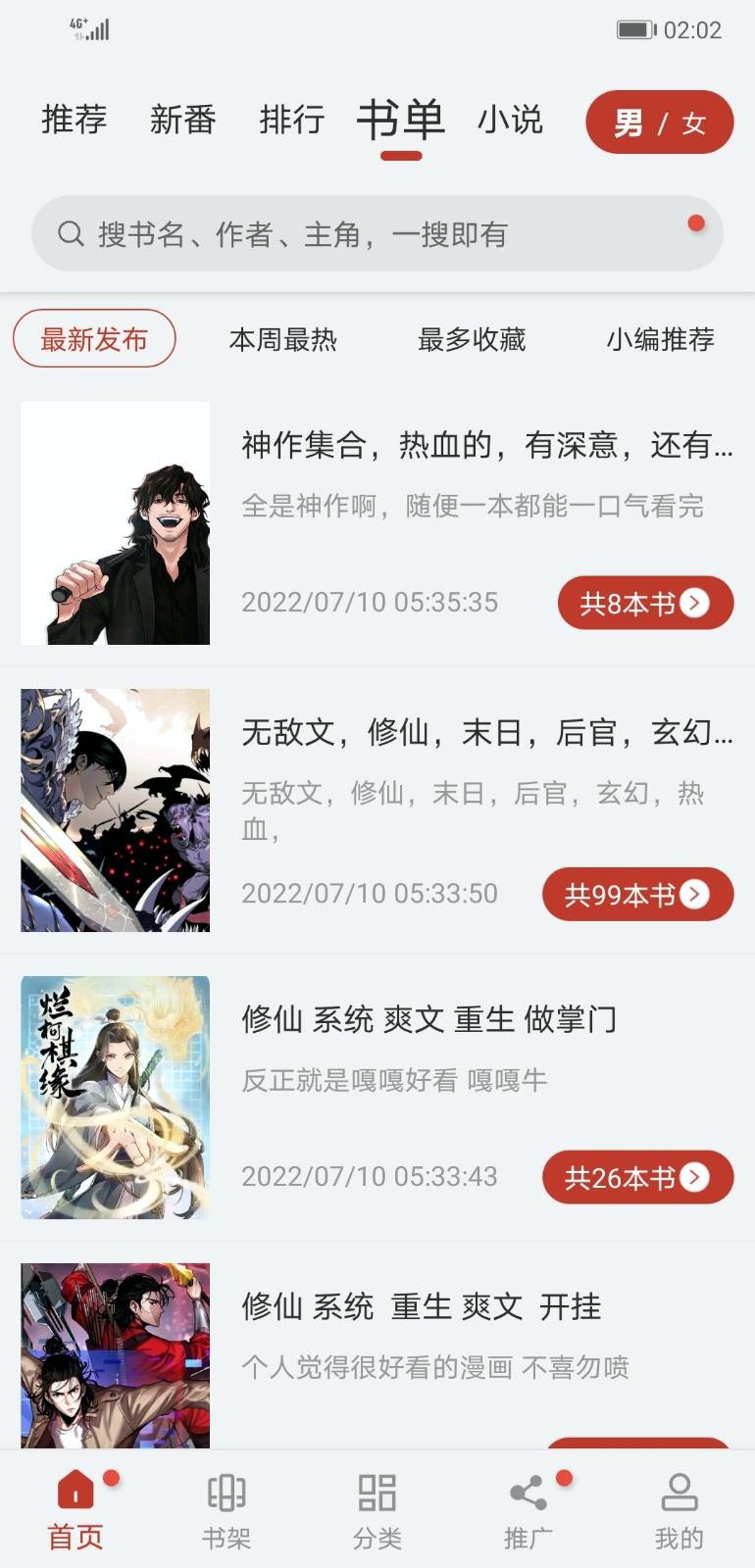
Task: Open the 烂柯棋缘 cover thumbnail
Action: pos(115,1098)
